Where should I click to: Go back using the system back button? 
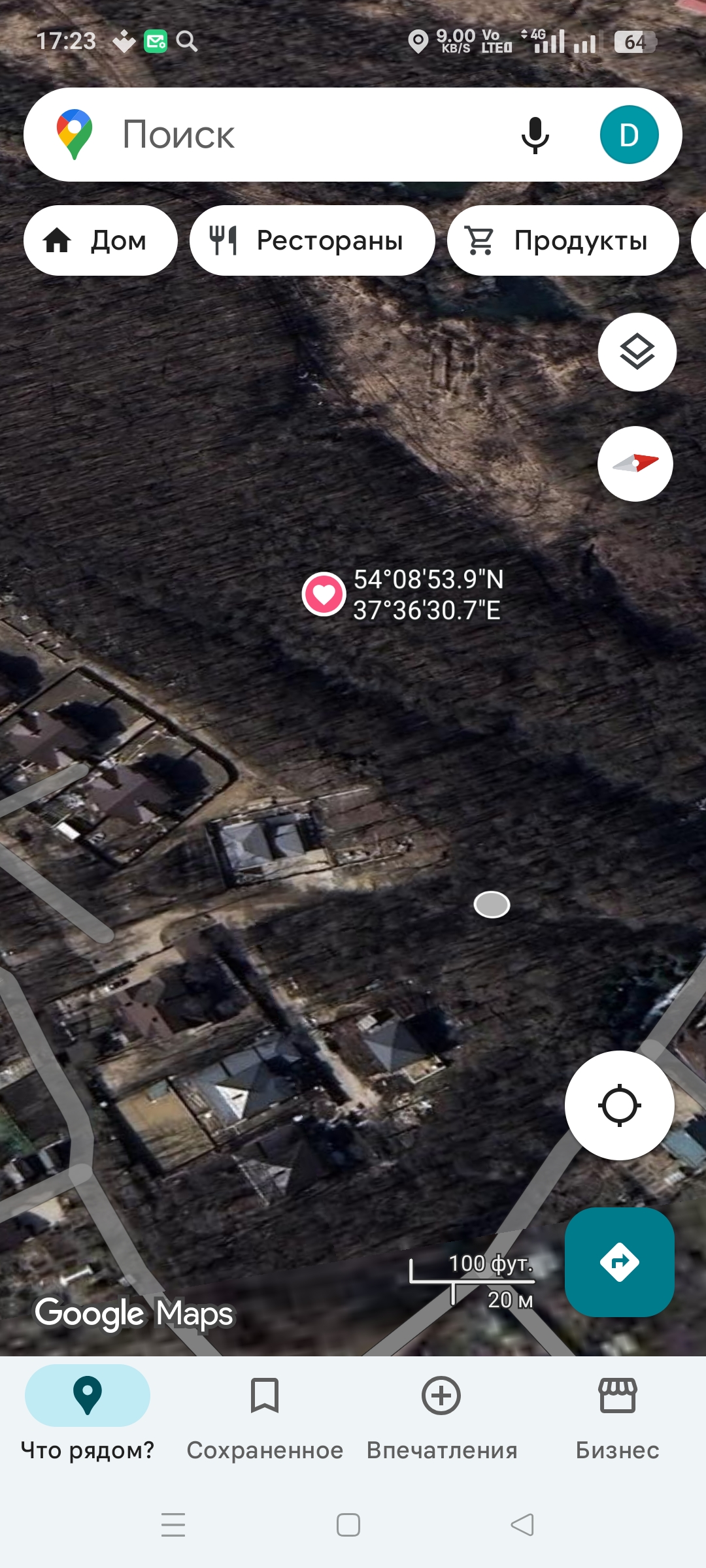click(522, 1525)
